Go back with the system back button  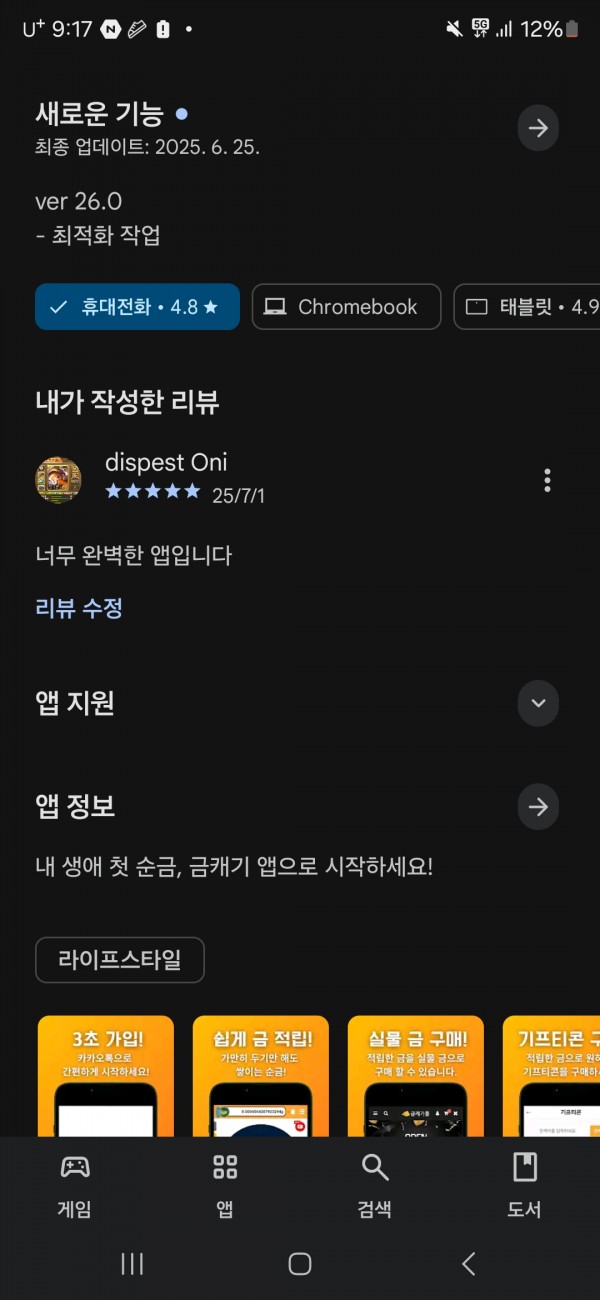click(468, 1264)
